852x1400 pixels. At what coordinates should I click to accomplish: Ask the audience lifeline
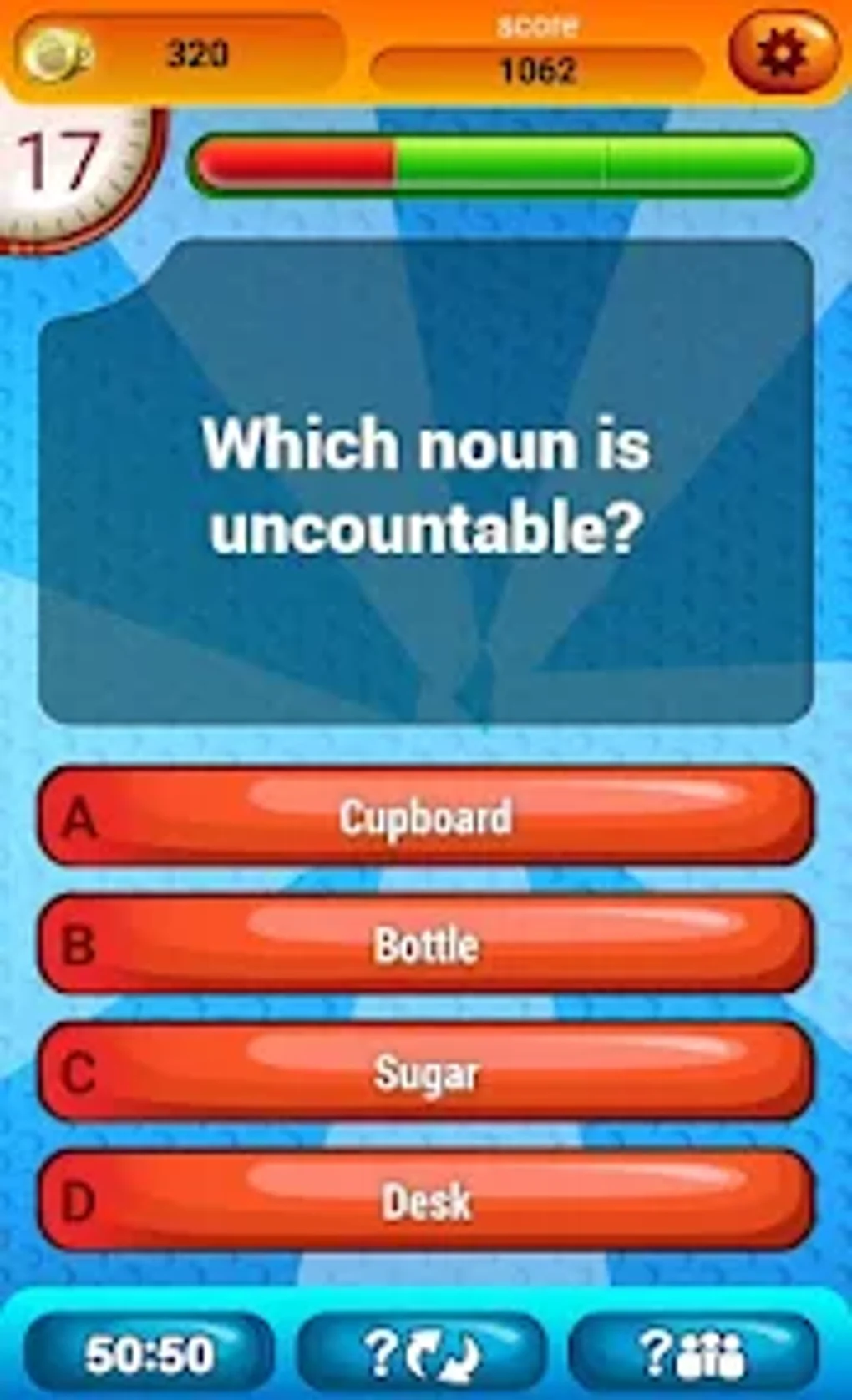pyautogui.click(x=692, y=1352)
